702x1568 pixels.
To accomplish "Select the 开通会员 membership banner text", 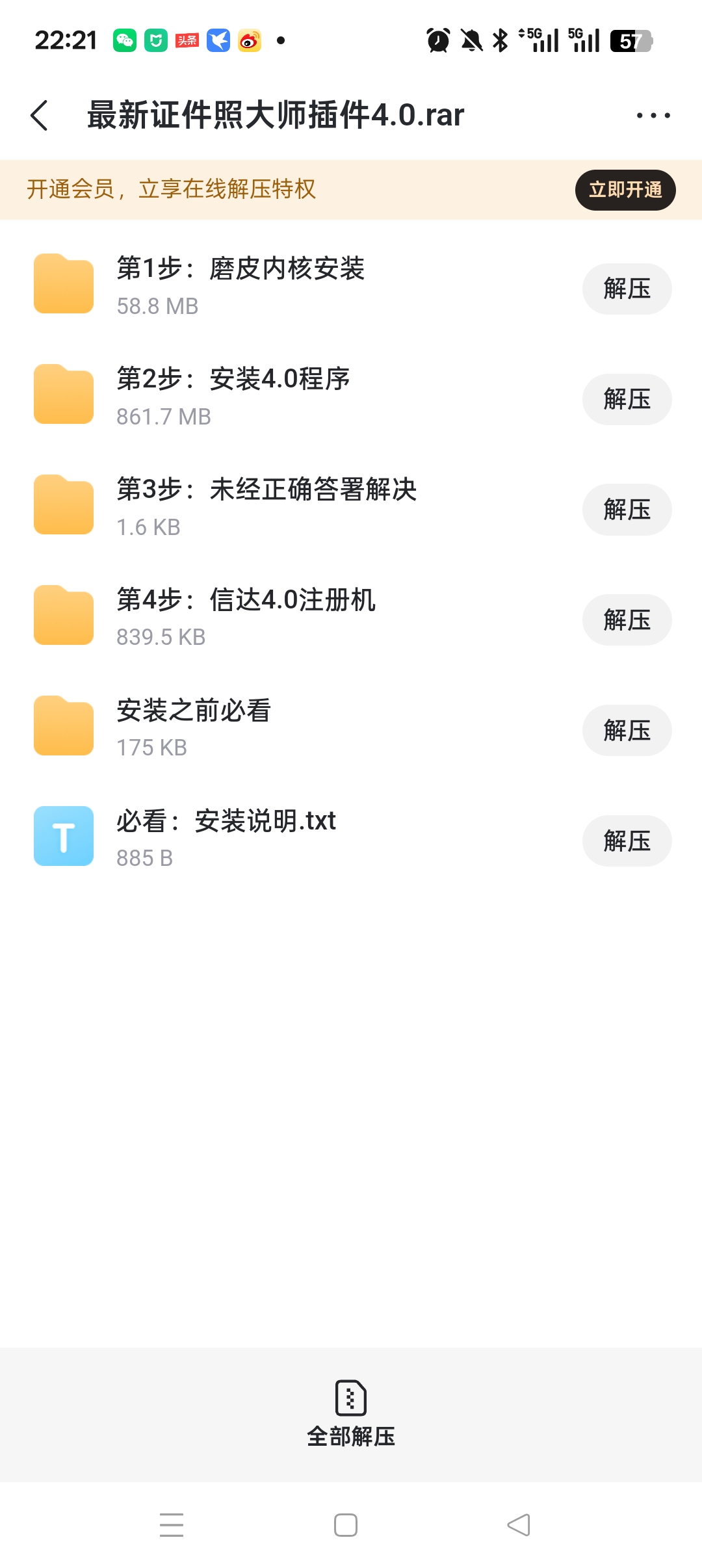I will [171, 190].
